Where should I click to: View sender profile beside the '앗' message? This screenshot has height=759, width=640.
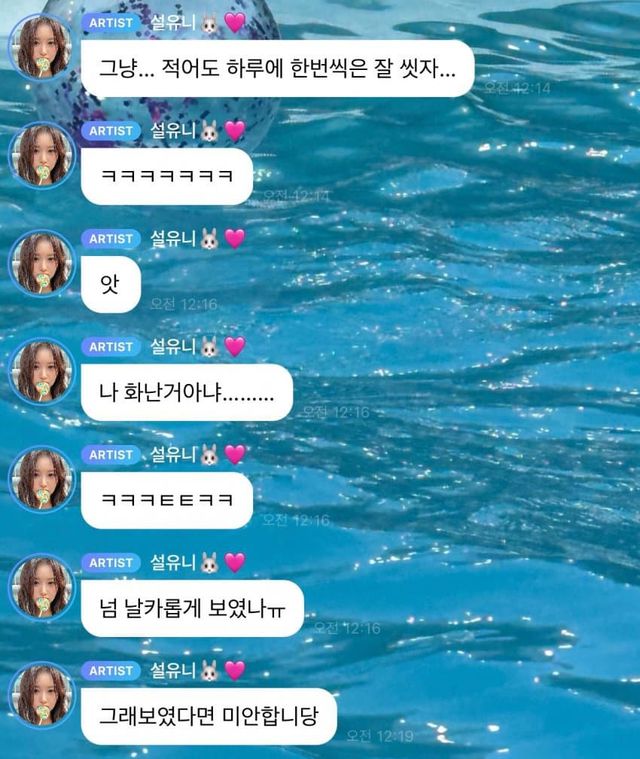click(41, 264)
